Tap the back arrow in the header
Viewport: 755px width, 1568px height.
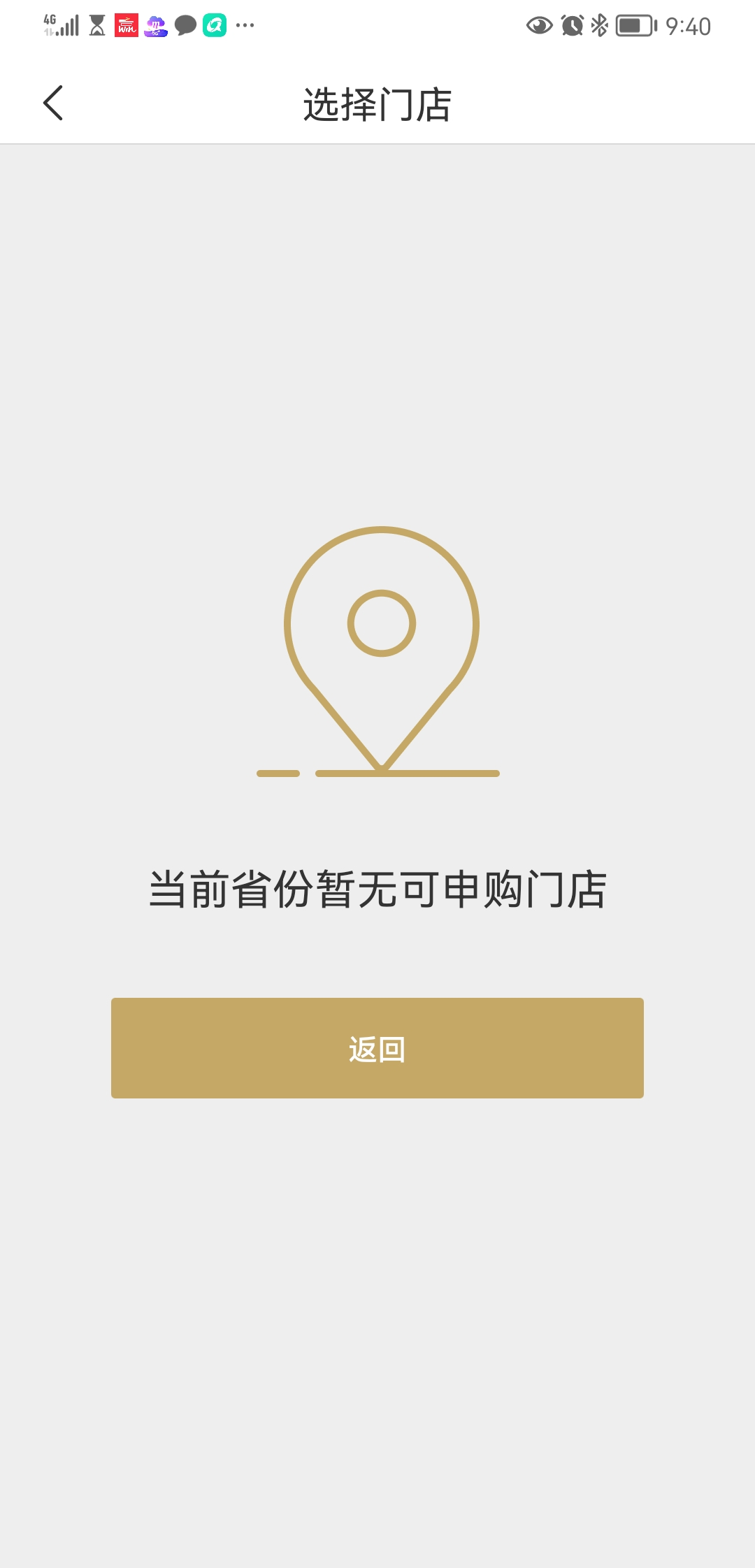click(x=53, y=103)
